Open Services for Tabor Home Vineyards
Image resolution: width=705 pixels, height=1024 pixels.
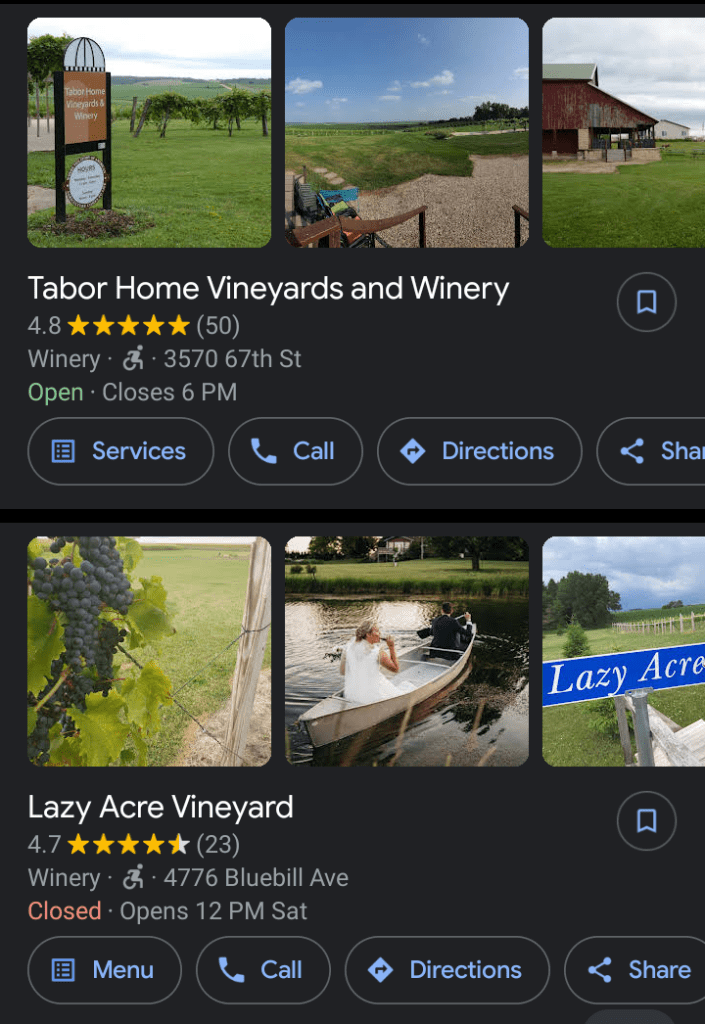[x=120, y=451]
